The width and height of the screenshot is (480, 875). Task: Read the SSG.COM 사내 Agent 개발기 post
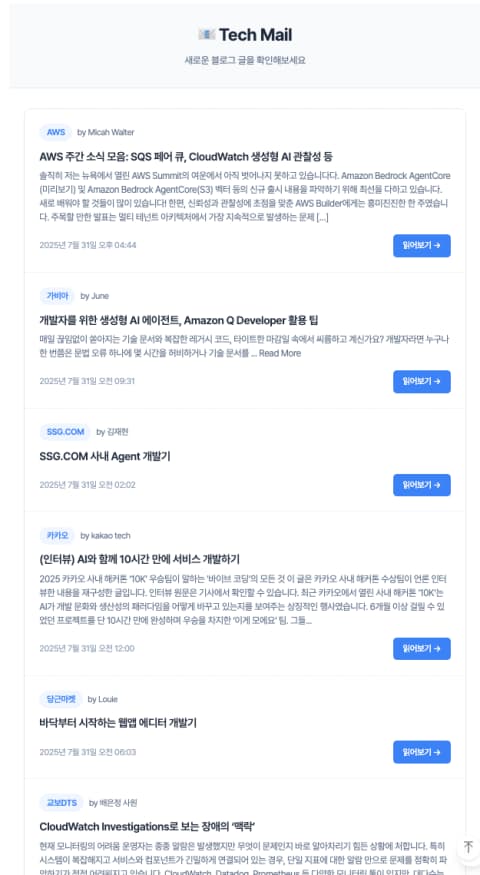pyautogui.click(x=421, y=485)
